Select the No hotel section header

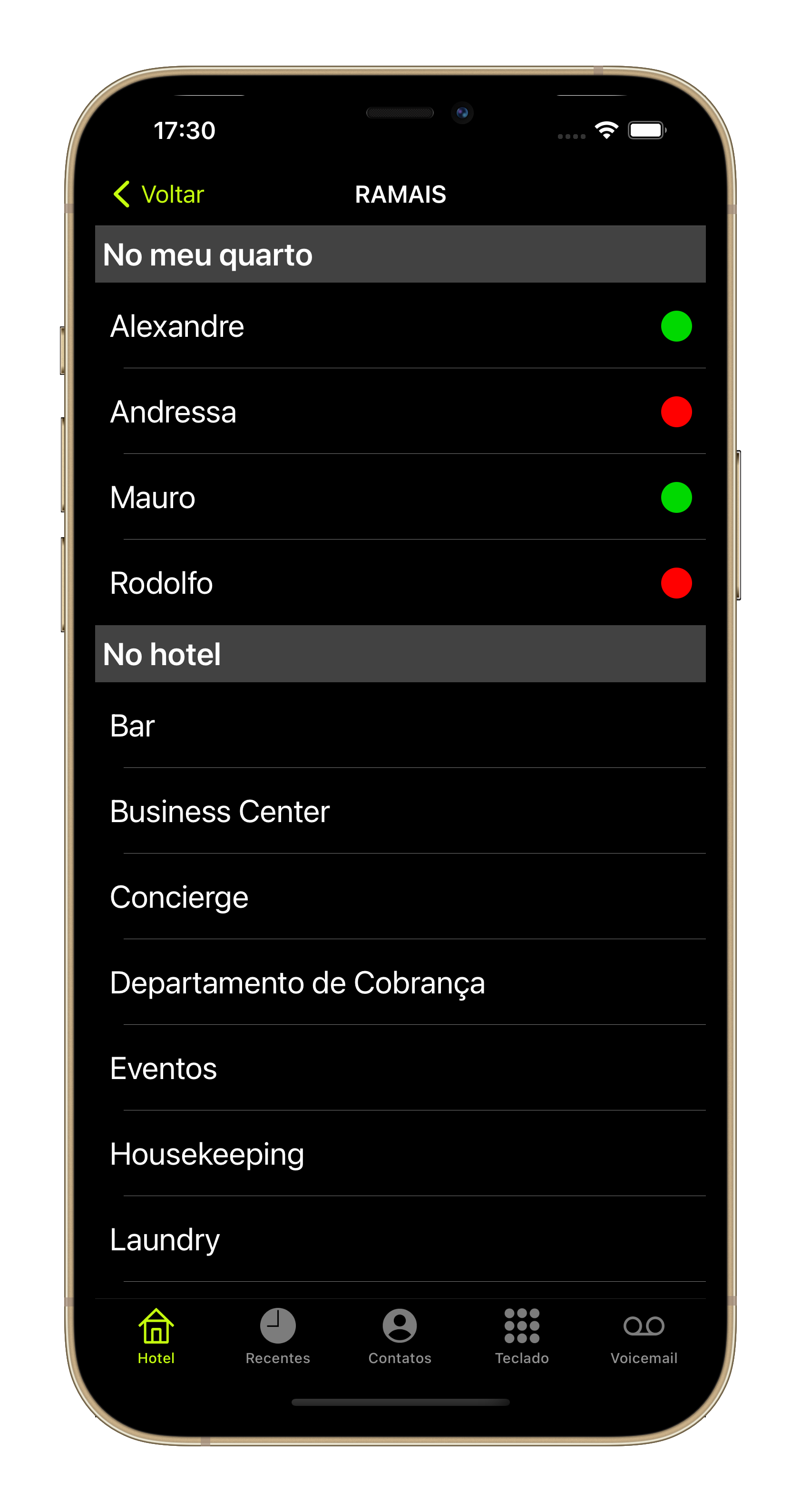tap(400, 654)
